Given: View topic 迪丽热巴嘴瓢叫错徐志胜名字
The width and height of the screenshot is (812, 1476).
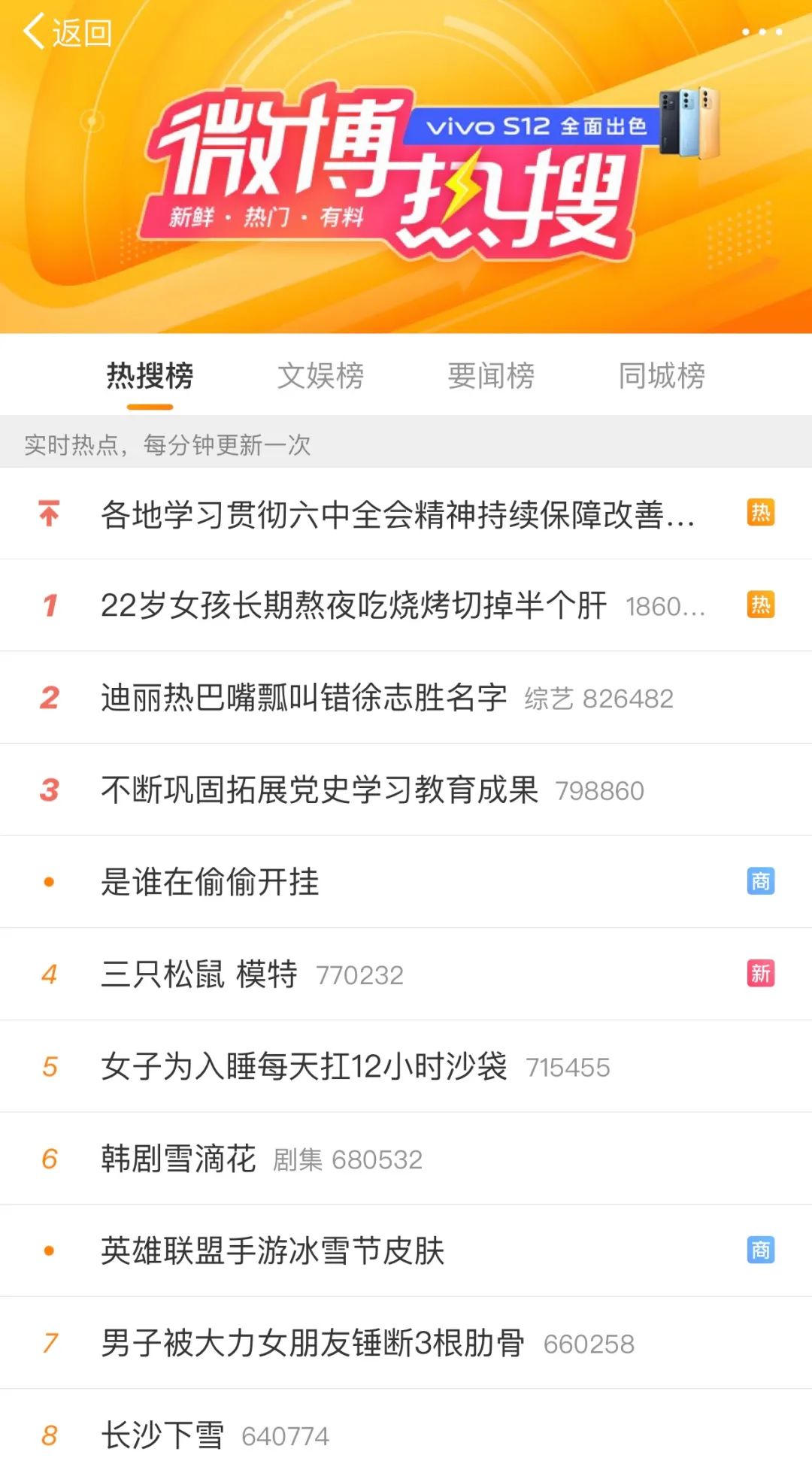Looking at the screenshot, I should coord(406,698).
